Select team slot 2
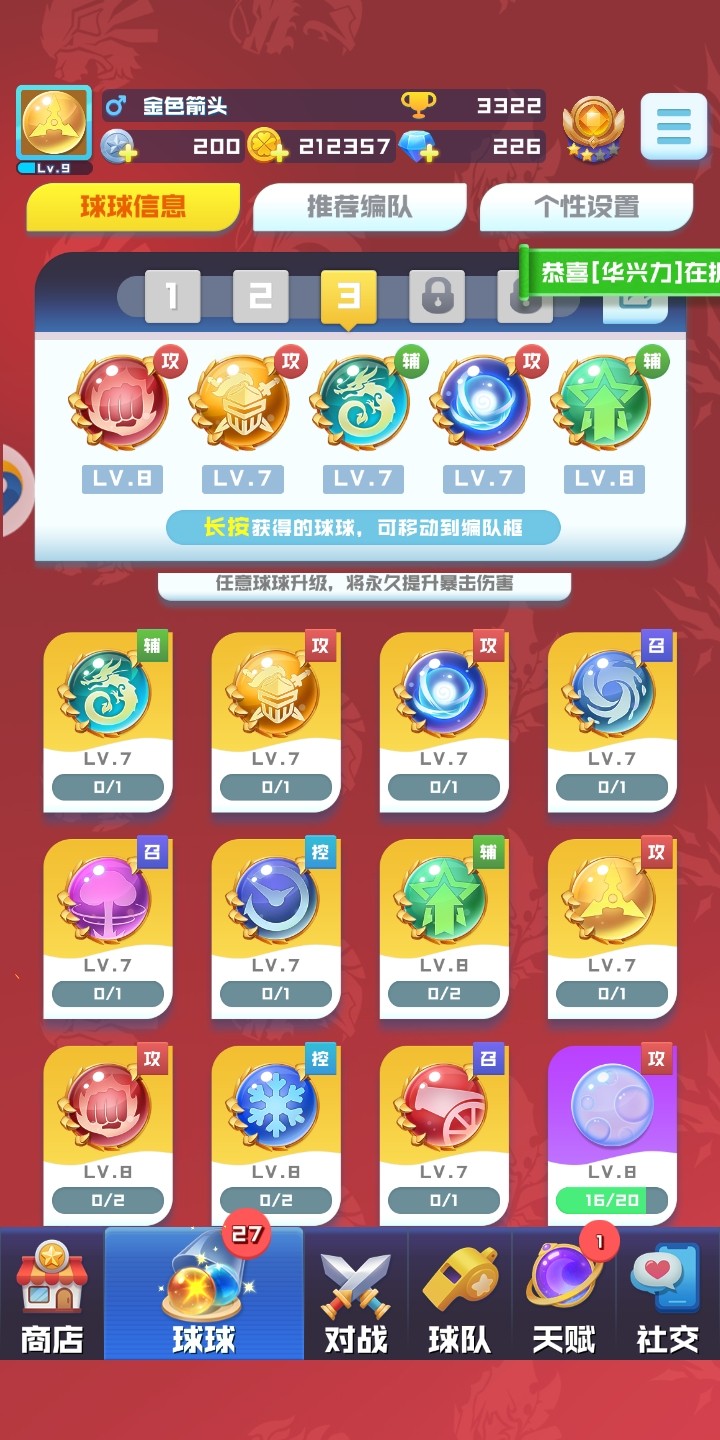Screen dimensions: 720x1440 pos(260,296)
